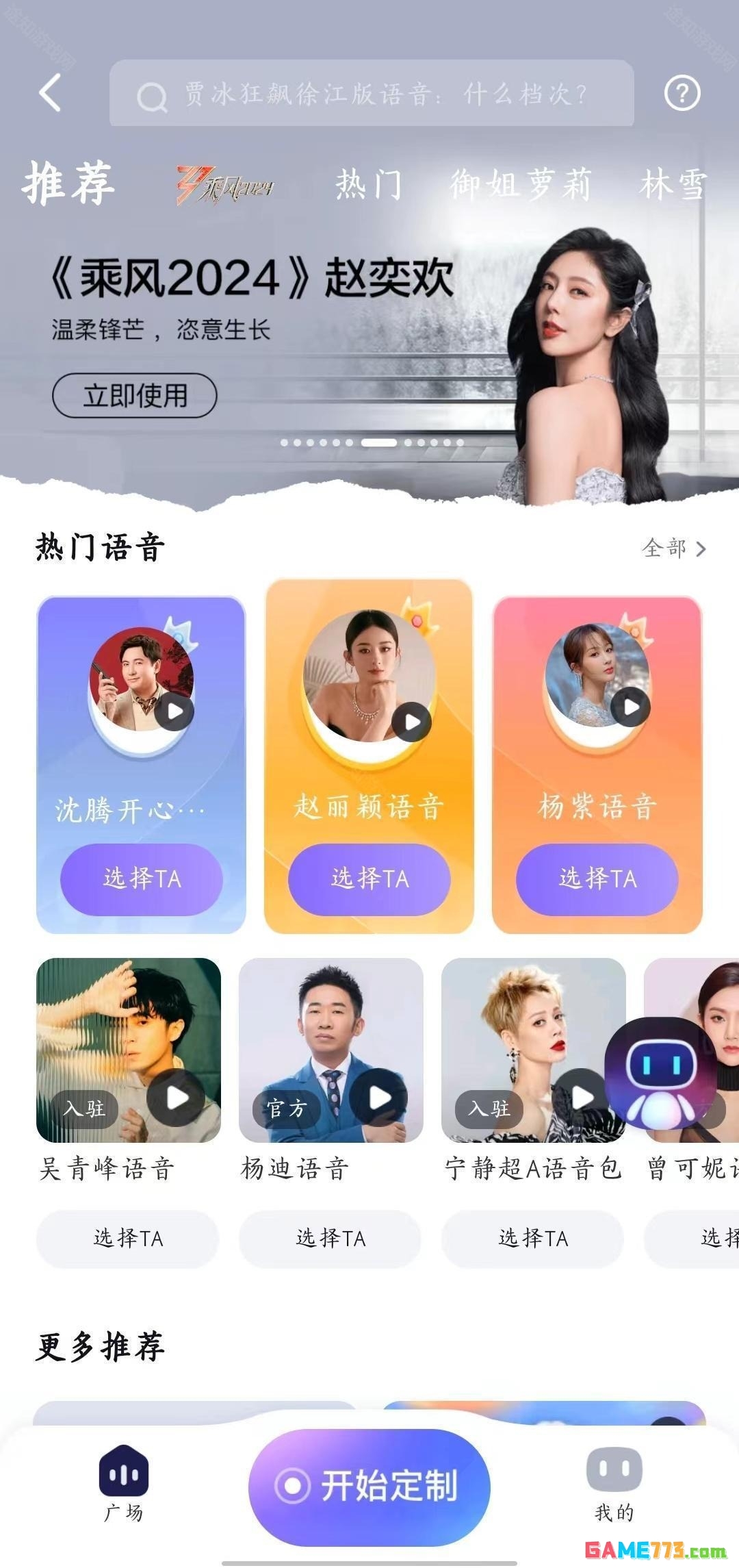View 全部 popular voices
This screenshot has width=739, height=1568.
point(673,548)
